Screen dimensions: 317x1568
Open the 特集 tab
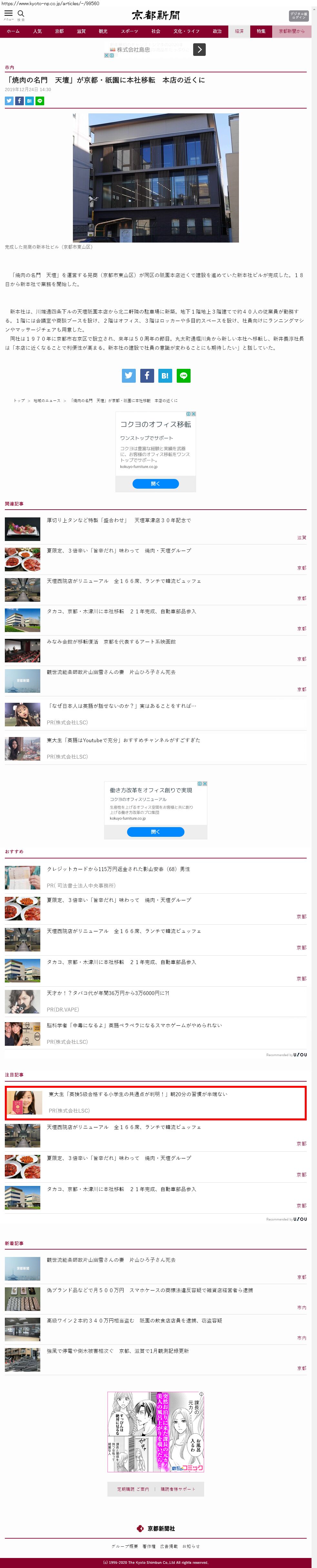coord(261,31)
